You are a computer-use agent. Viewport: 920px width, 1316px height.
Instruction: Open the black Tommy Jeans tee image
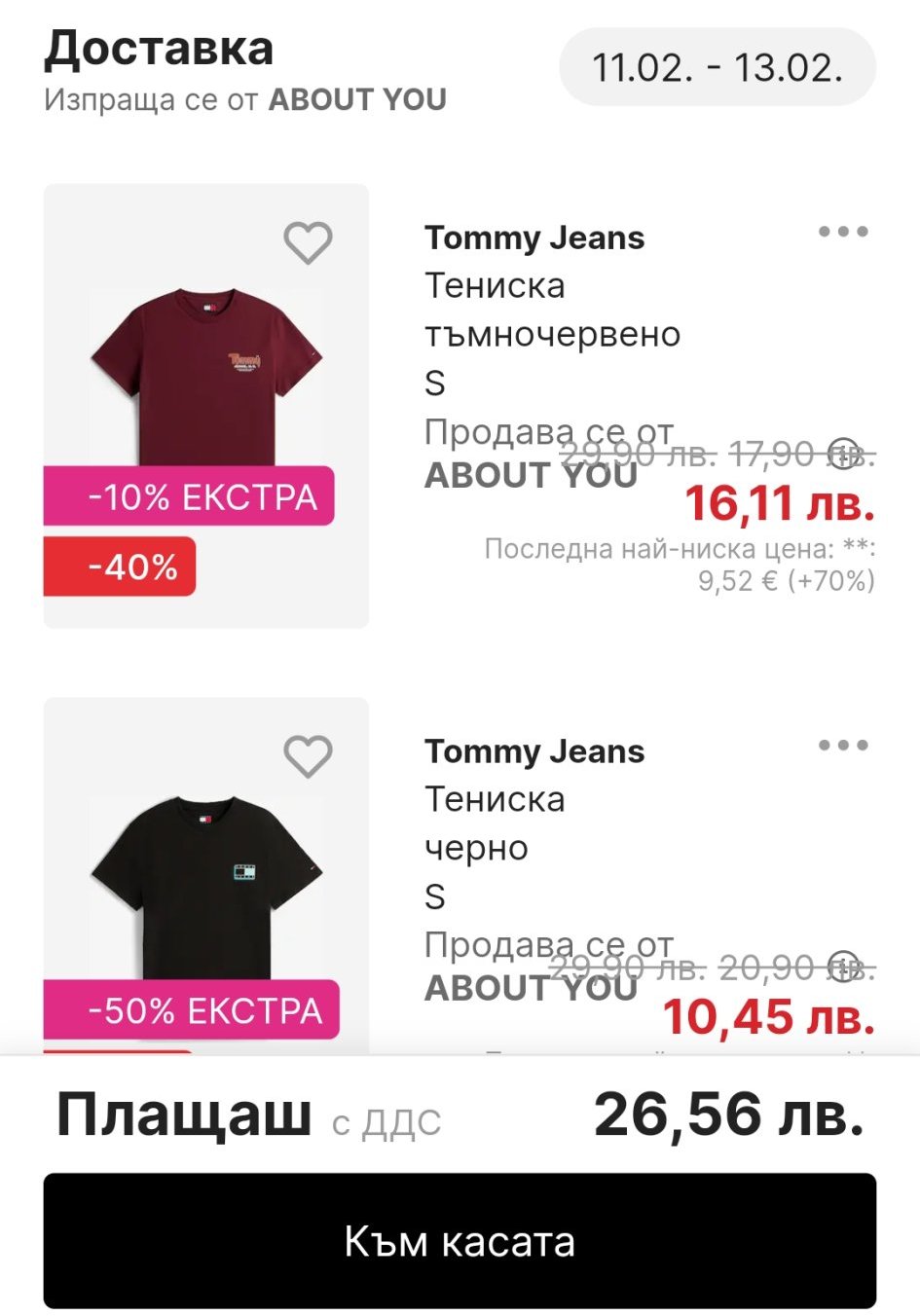coord(205,886)
